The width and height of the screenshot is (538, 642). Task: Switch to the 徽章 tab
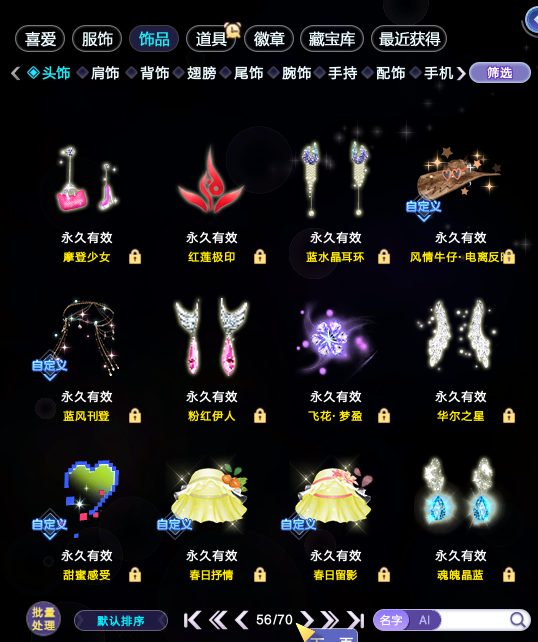point(269,39)
